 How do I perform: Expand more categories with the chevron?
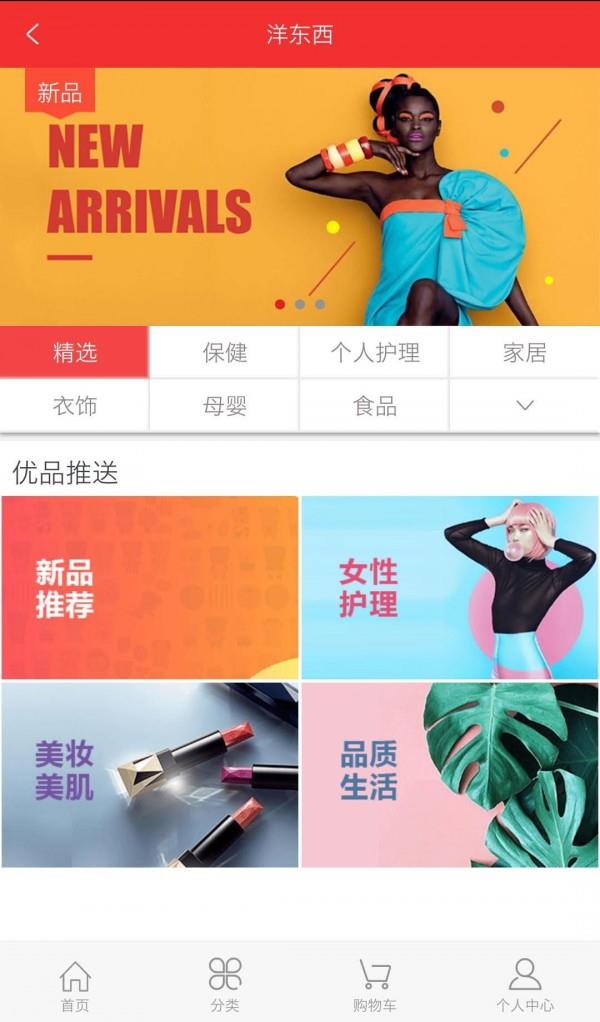pyautogui.click(x=524, y=406)
